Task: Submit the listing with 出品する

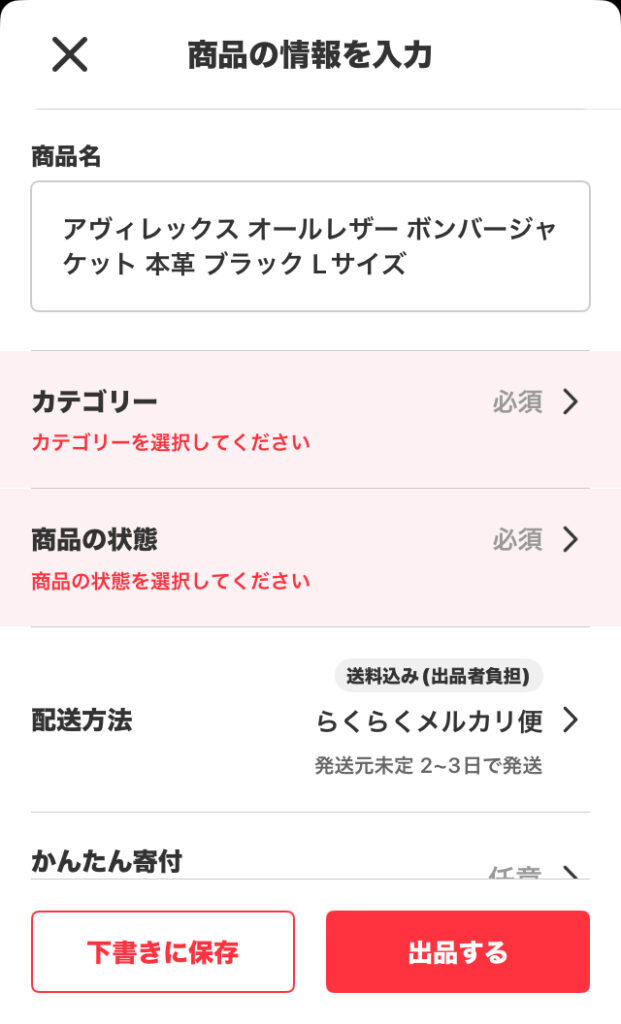Action: click(457, 951)
